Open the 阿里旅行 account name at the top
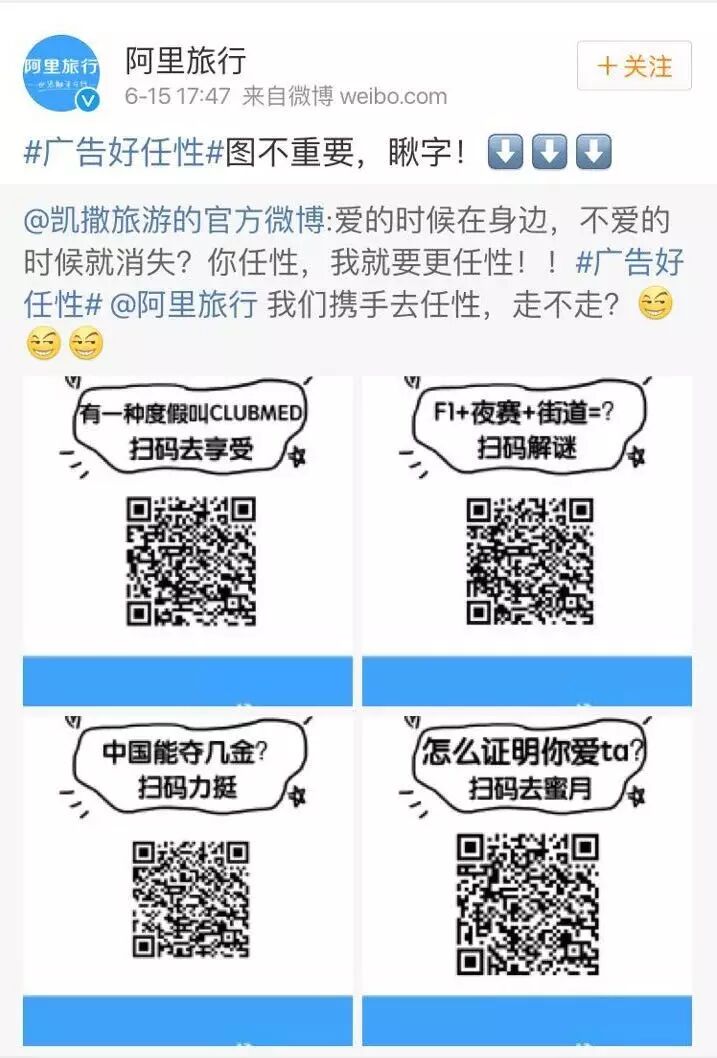Viewport: 717px width, 1058px height. point(185,60)
